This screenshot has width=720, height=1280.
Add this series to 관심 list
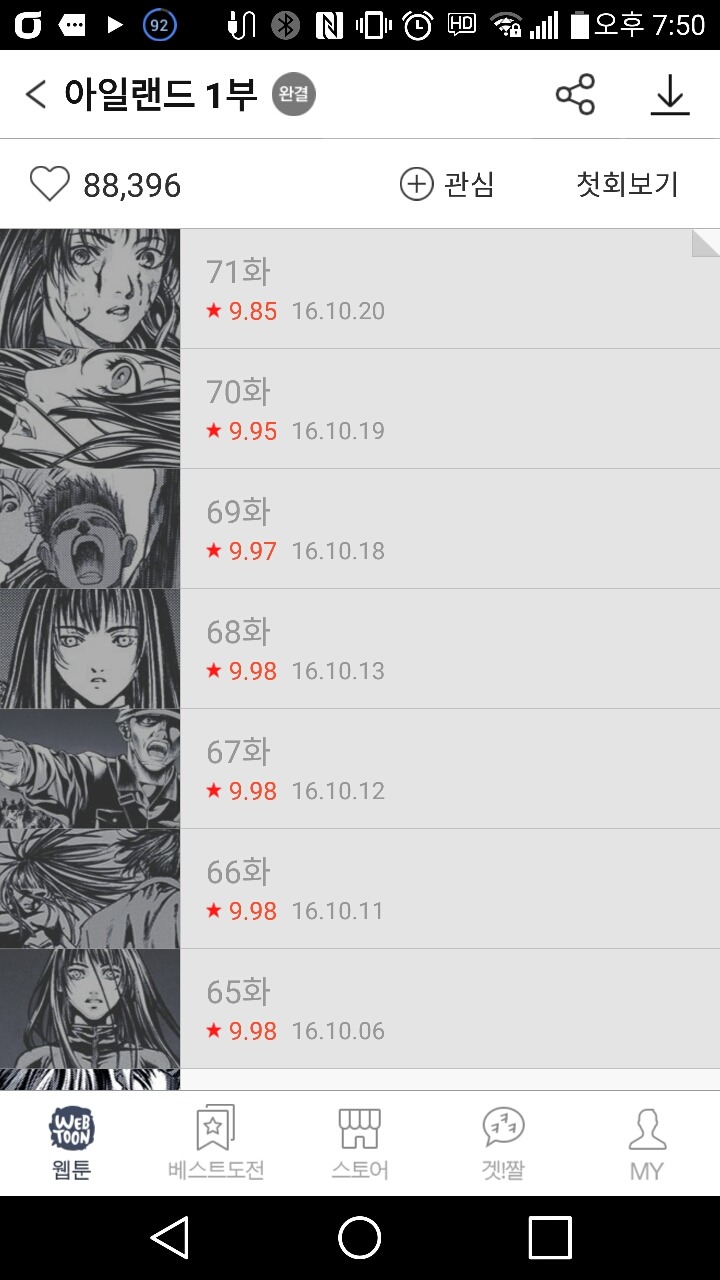coord(447,184)
